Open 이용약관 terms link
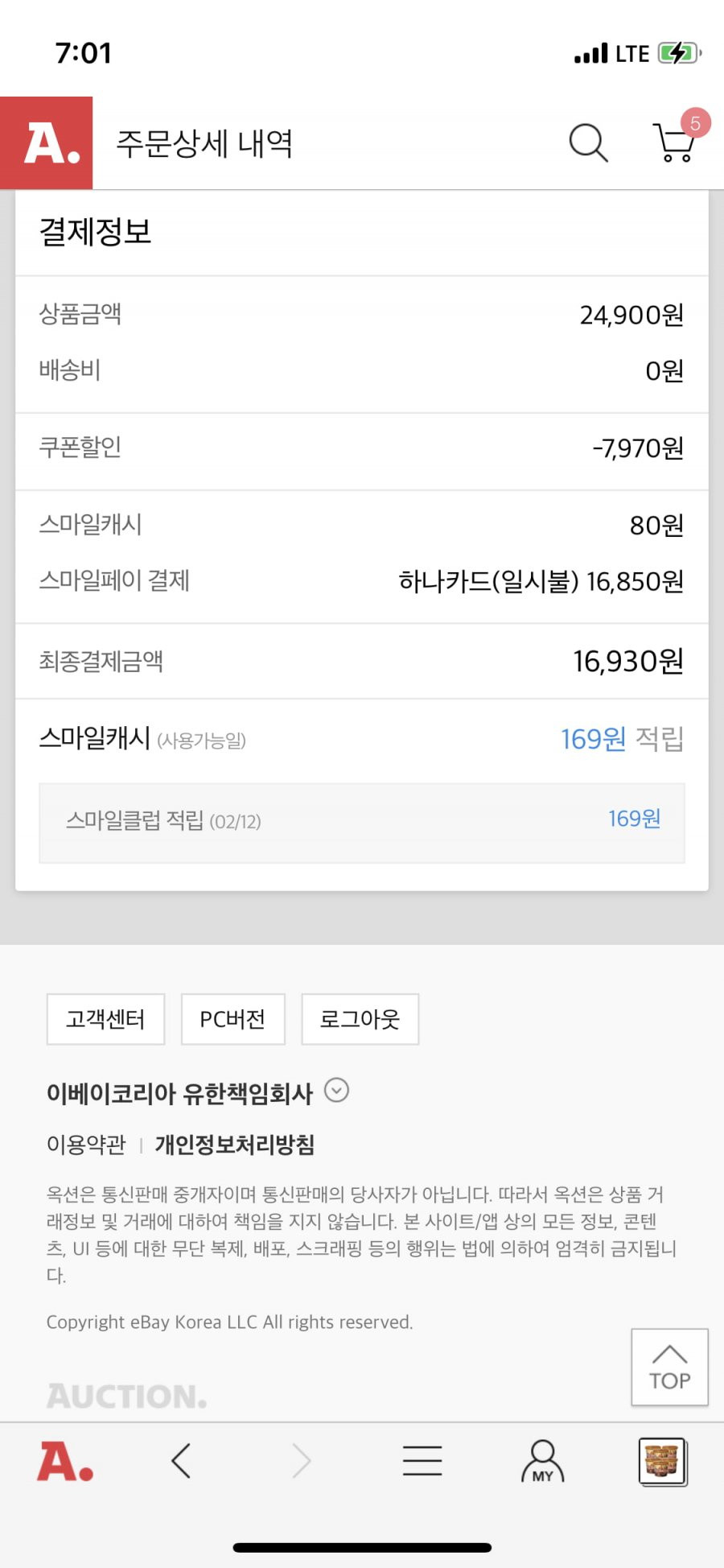The height and width of the screenshot is (1568, 724). point(86,1145)
